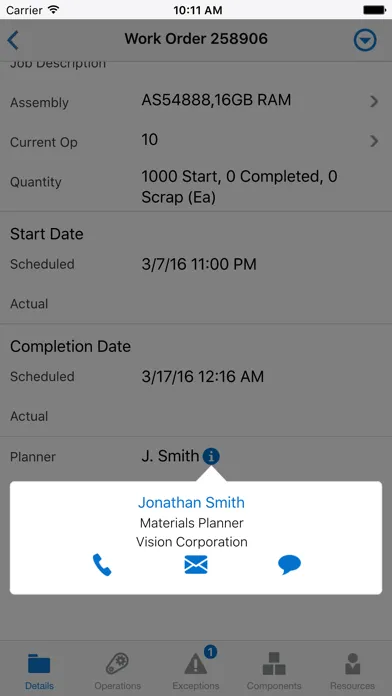Open Jonathan Smith's profile link
The image size is (392, 696).
[x=191, y=502]
